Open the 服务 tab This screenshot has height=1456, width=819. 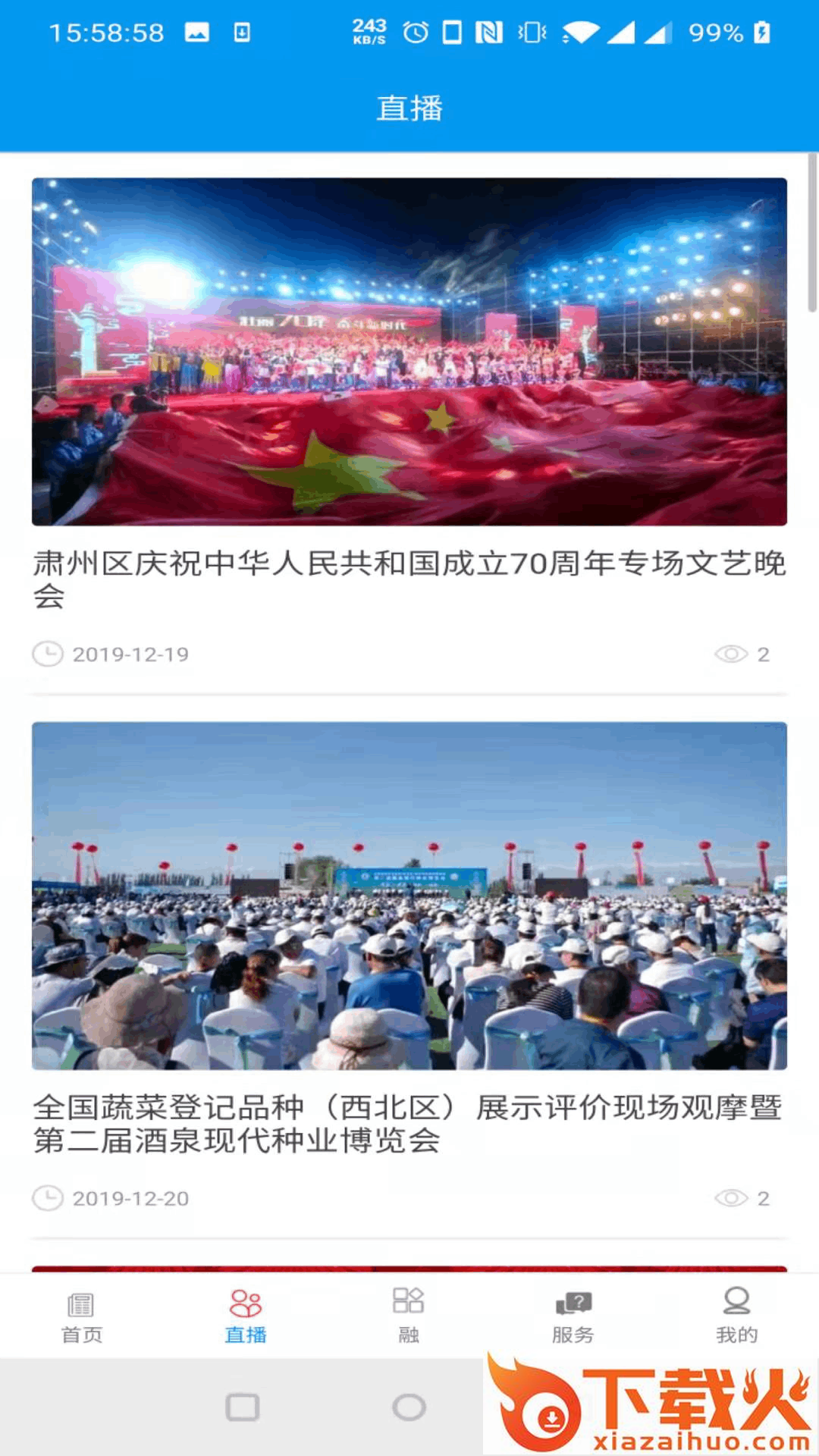pos(573,1316)
